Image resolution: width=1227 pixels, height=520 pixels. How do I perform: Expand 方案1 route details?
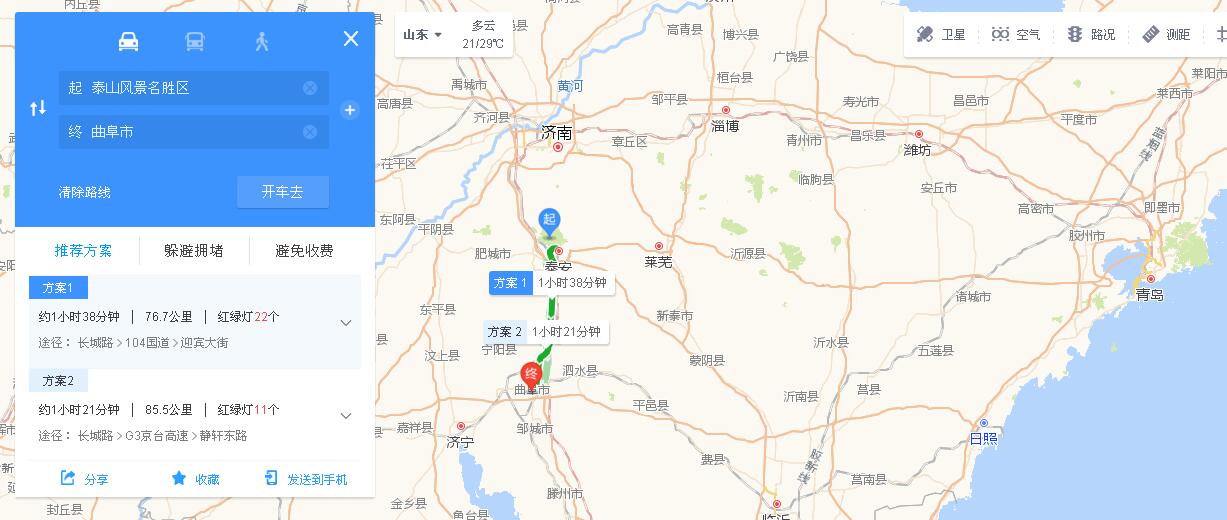(x=346, y=322)
